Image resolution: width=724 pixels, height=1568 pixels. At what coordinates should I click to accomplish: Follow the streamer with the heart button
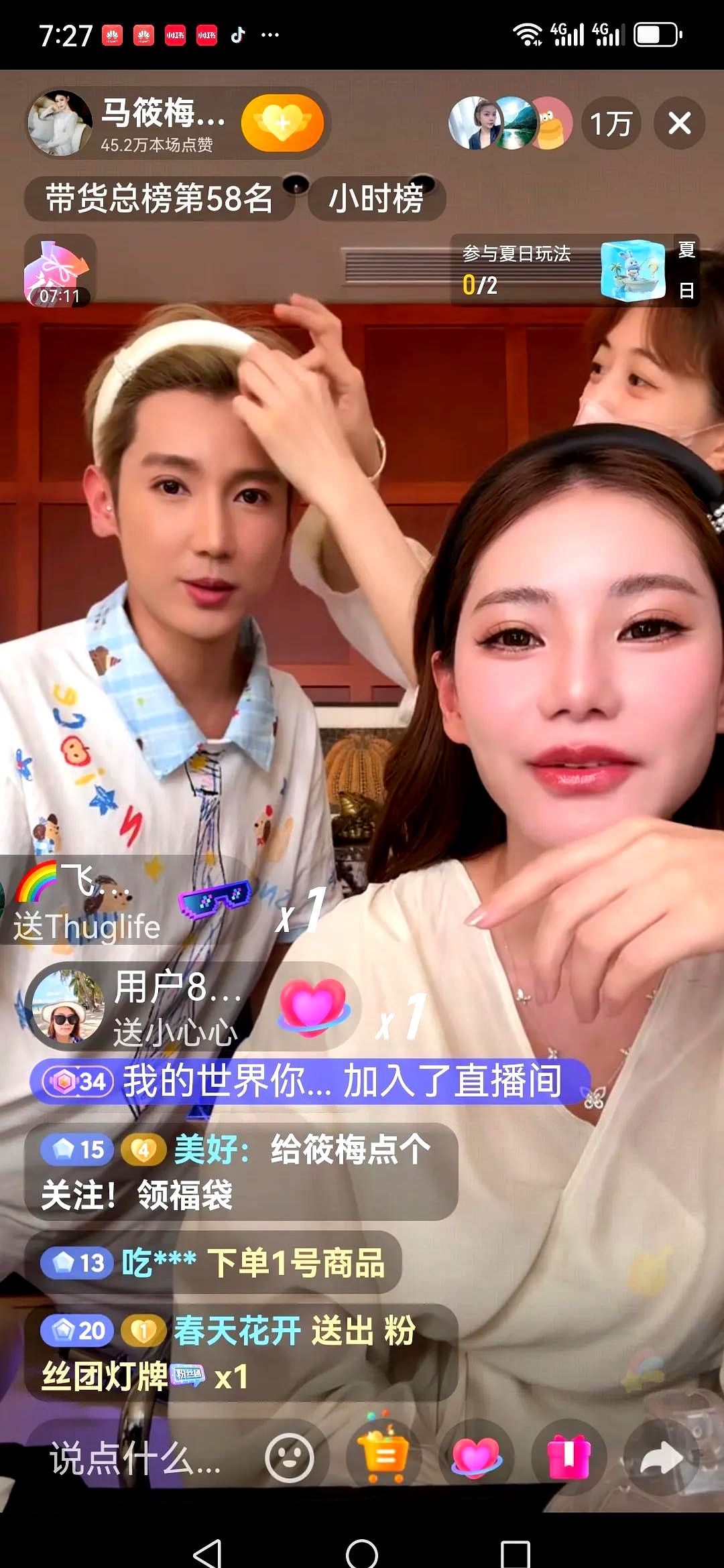(282, 123)
